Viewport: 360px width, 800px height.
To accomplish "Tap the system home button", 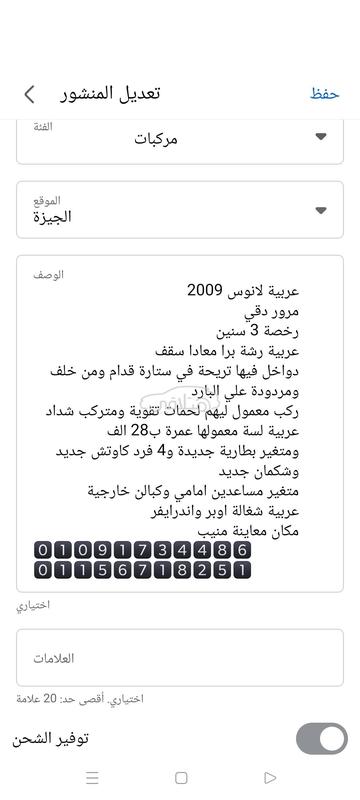I will [181, 778].
